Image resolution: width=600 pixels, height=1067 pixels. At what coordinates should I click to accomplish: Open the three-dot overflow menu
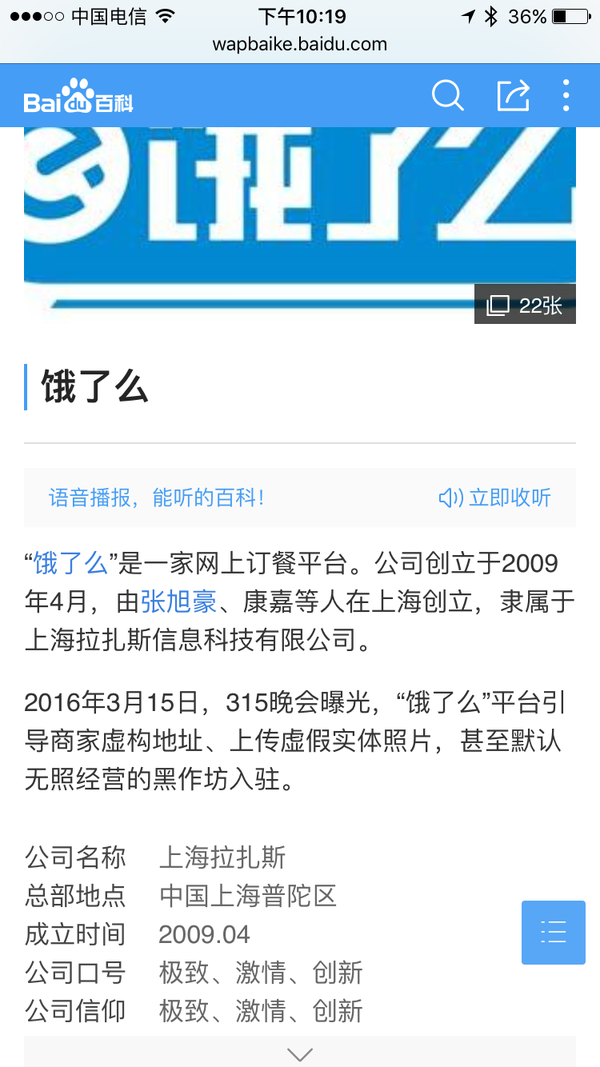[x=566, y=95]
